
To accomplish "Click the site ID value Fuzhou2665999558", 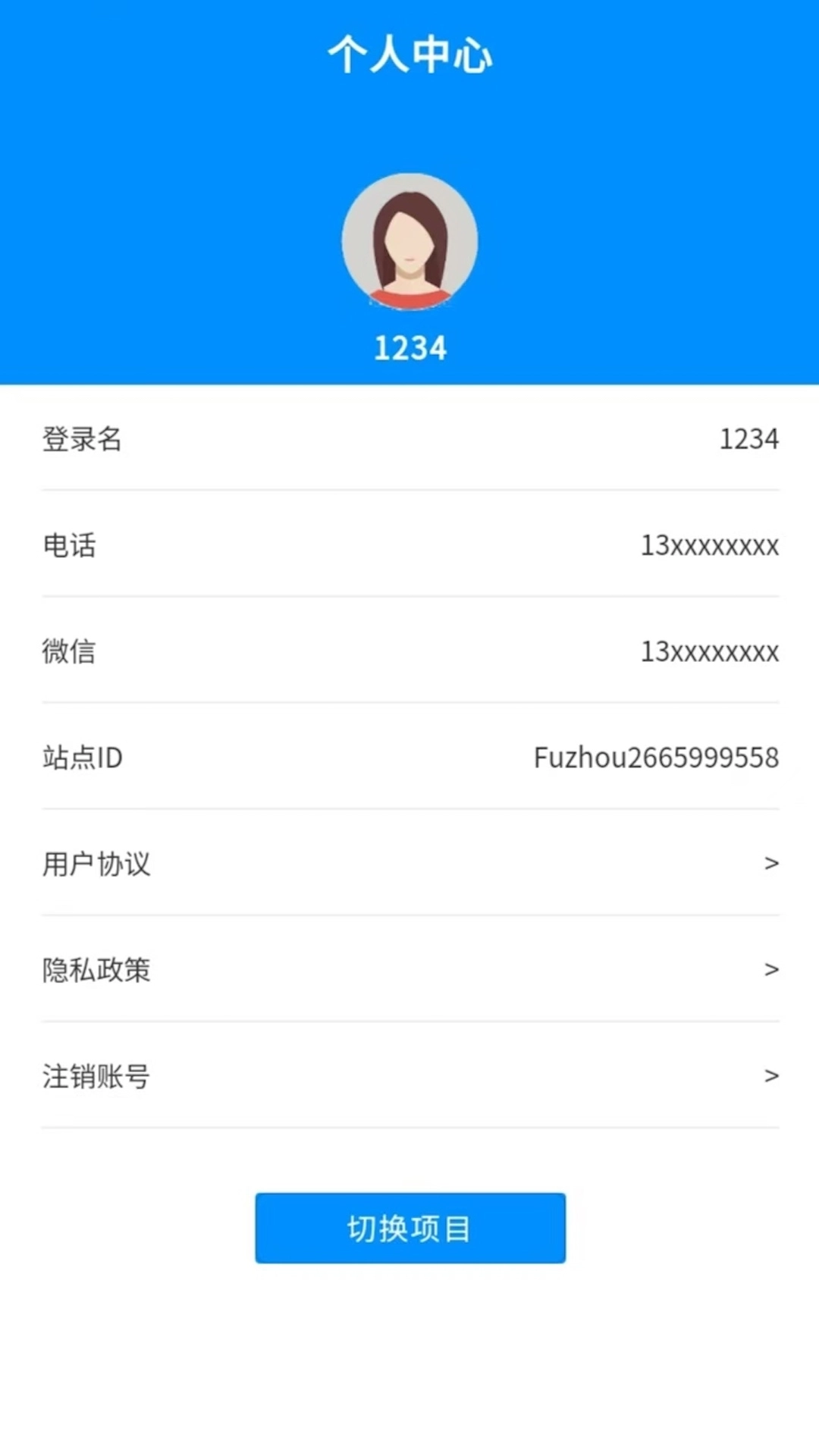I will tap(656, 757).
